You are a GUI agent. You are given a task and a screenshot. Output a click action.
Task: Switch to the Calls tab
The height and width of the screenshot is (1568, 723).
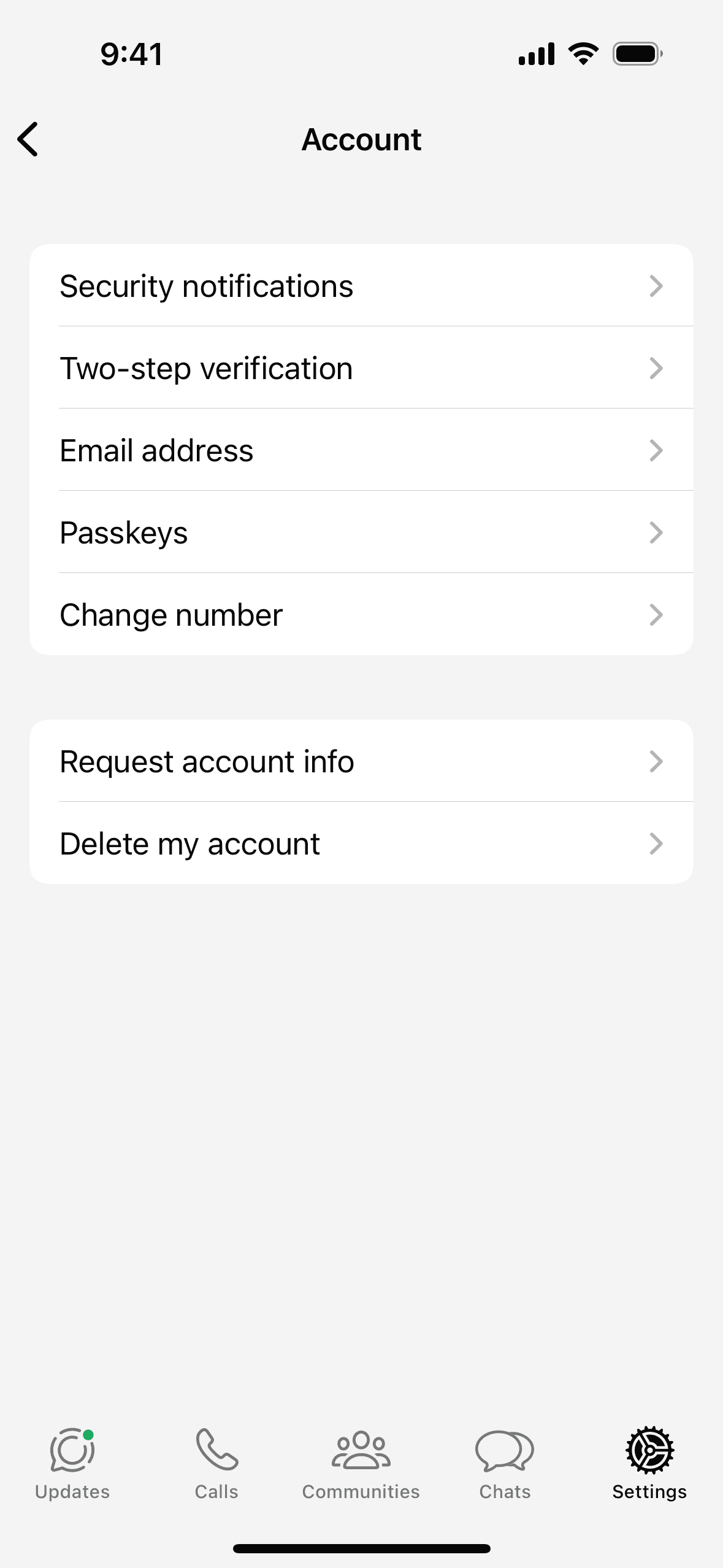coord(216,1464)
